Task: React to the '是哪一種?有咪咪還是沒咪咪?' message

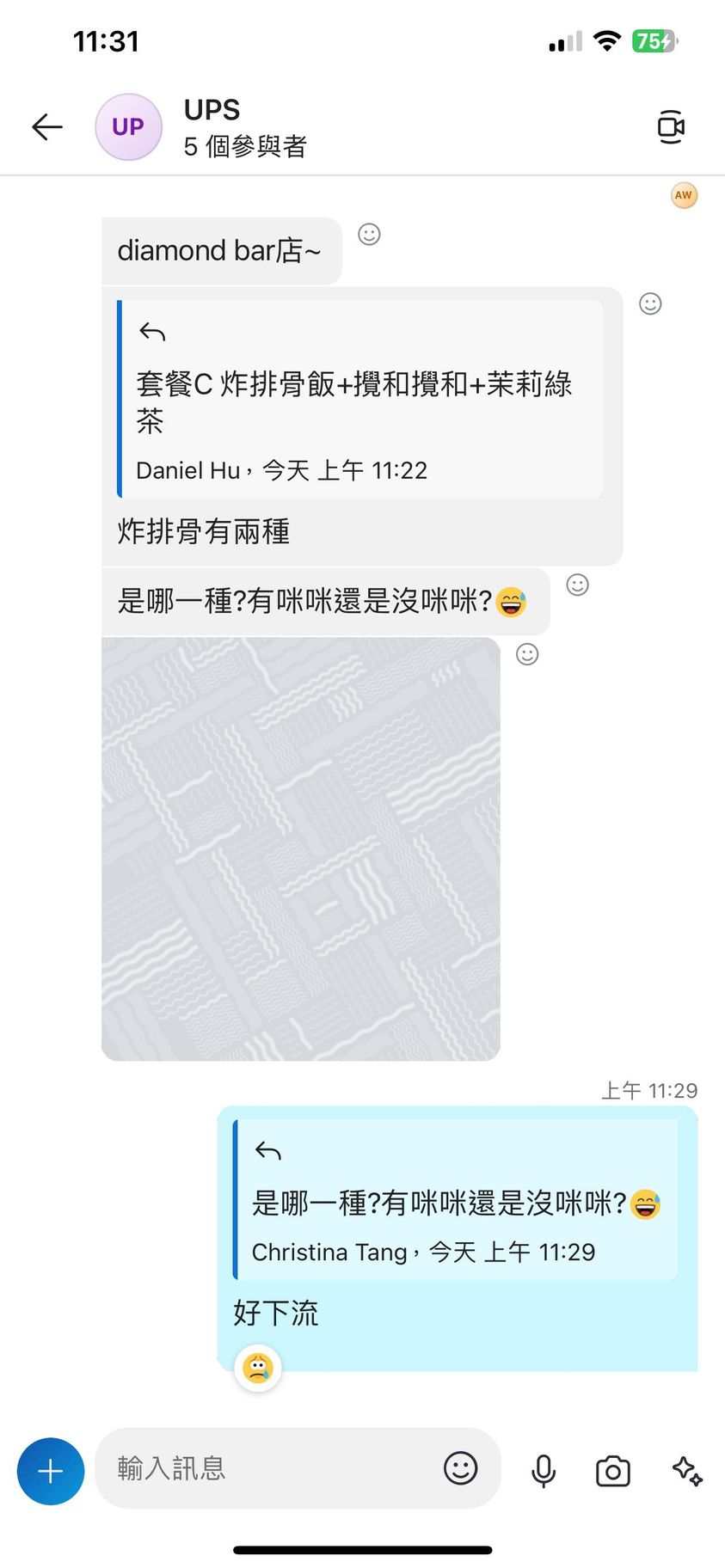Action: click(578, 585)
